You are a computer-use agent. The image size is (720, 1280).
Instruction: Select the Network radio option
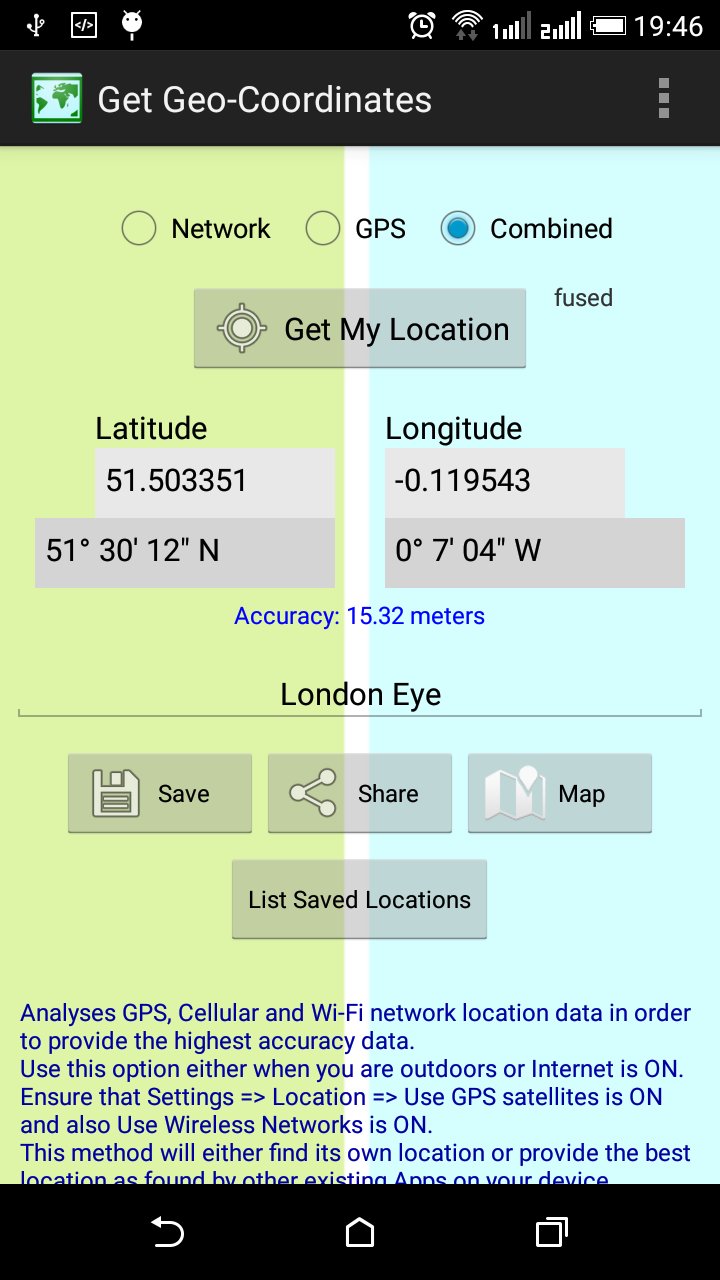tap(196, 229)
